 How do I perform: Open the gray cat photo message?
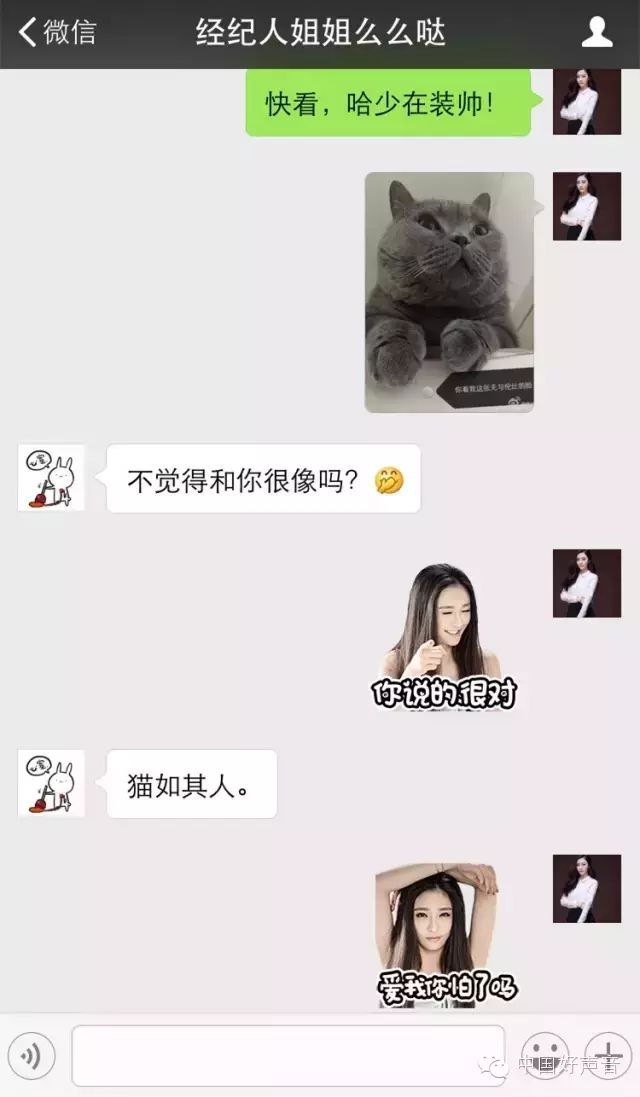[449, 292]
